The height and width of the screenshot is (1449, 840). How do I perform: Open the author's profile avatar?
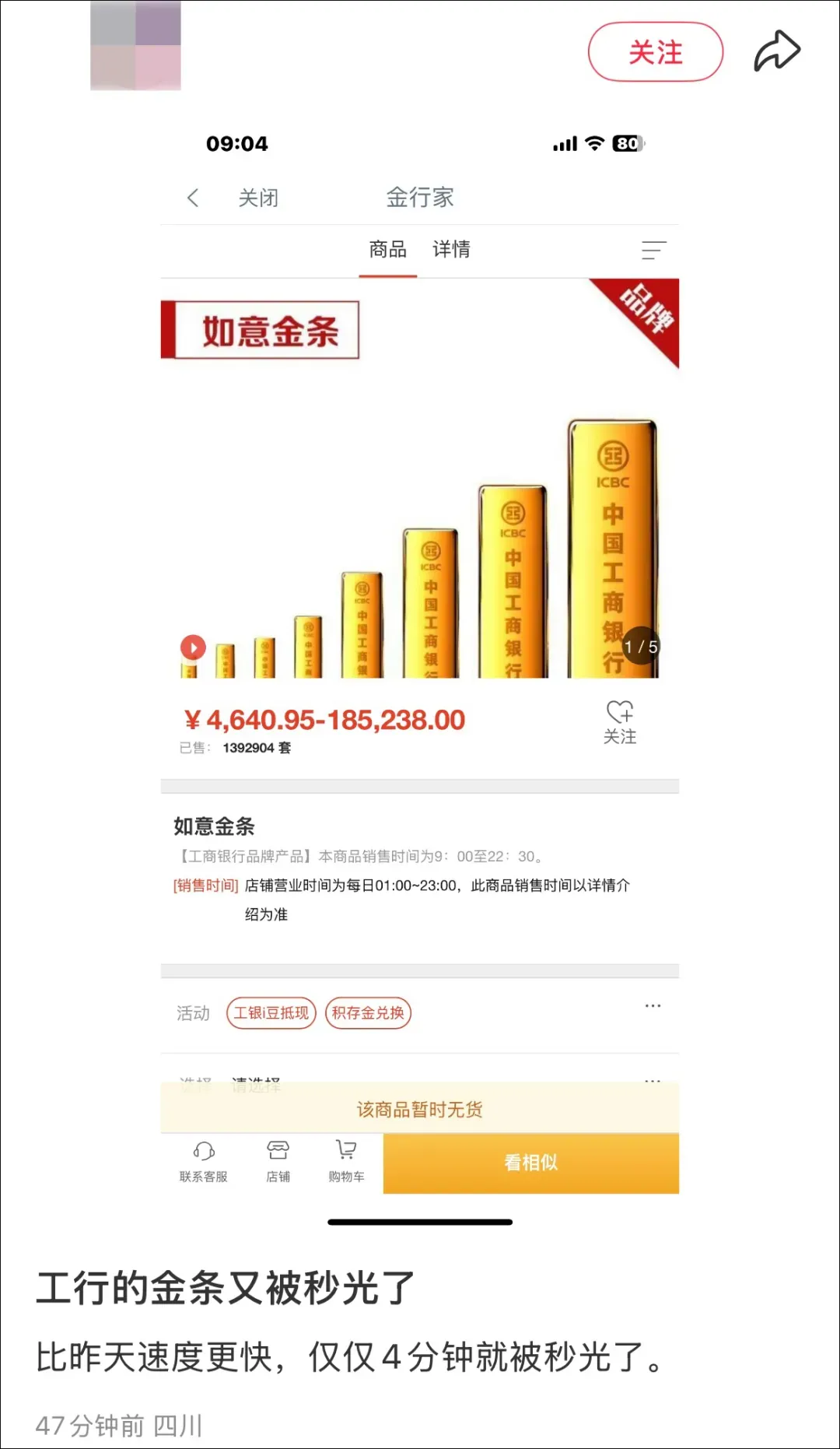[x=135, y=45]
